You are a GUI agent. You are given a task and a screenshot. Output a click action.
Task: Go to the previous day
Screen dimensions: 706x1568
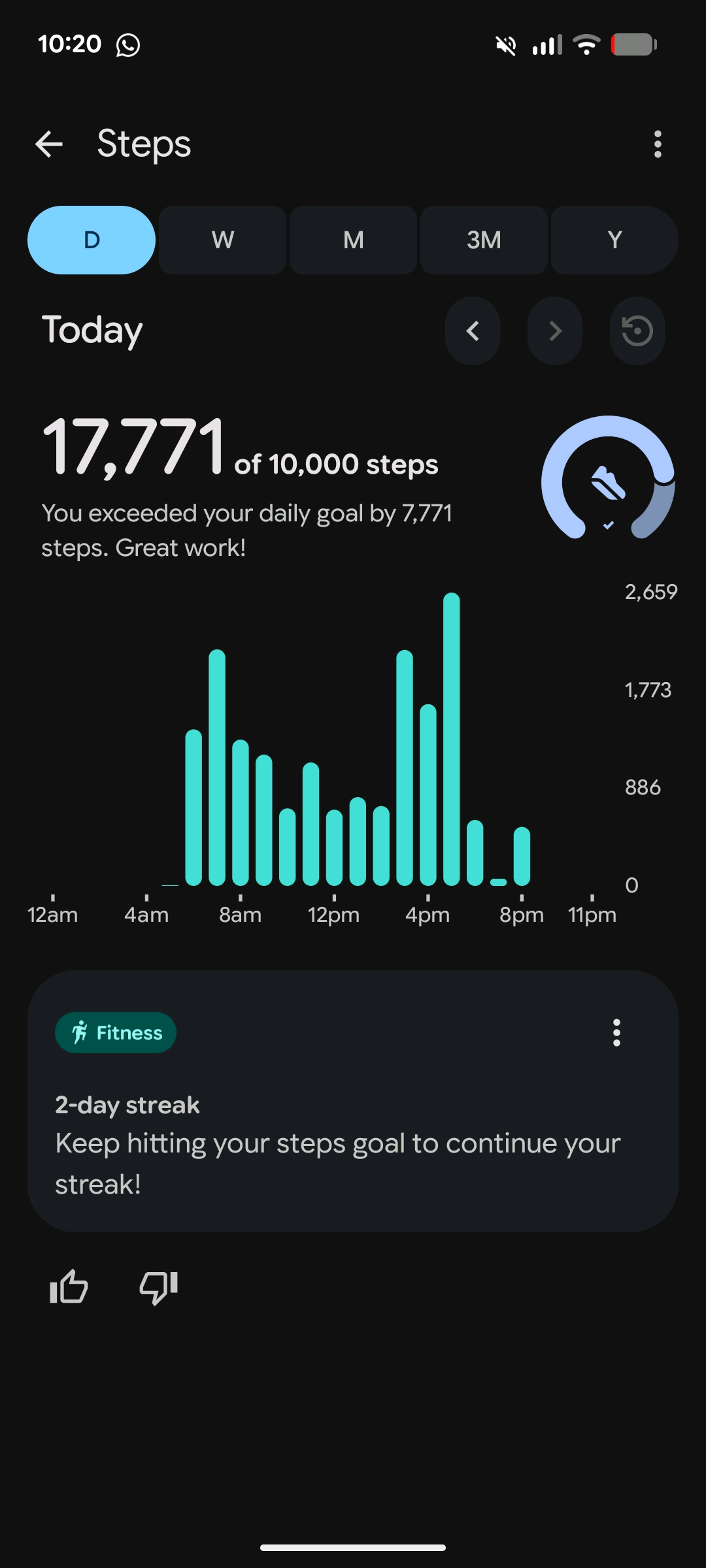[473, 331]
